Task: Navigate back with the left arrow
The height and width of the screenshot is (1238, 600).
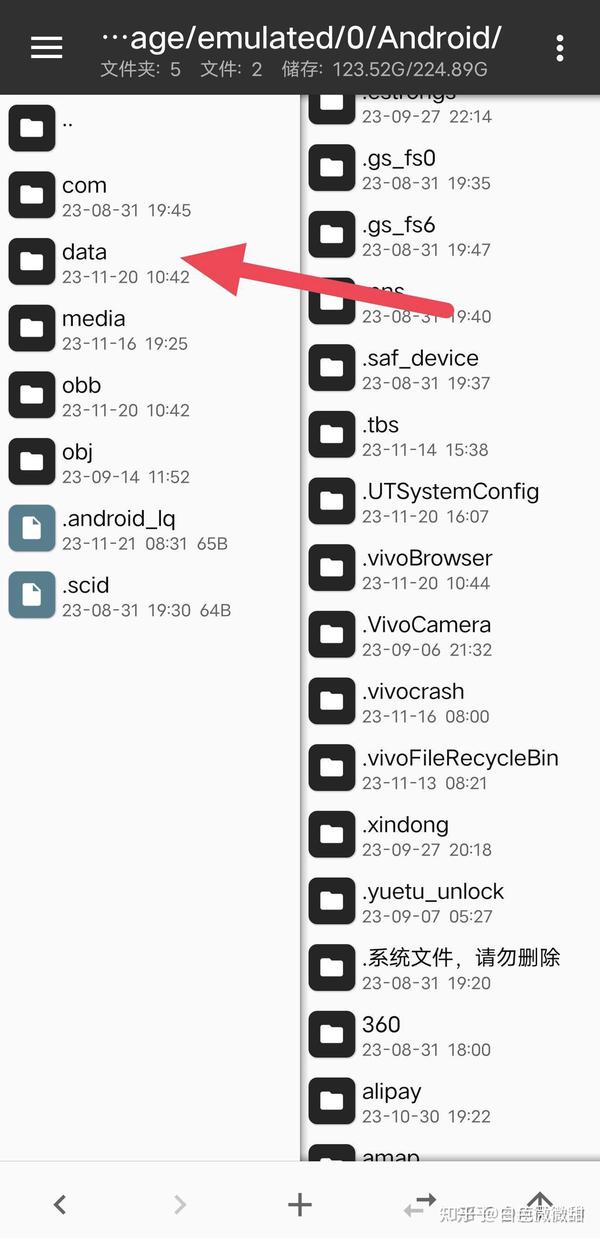Action: point(60,1205)
